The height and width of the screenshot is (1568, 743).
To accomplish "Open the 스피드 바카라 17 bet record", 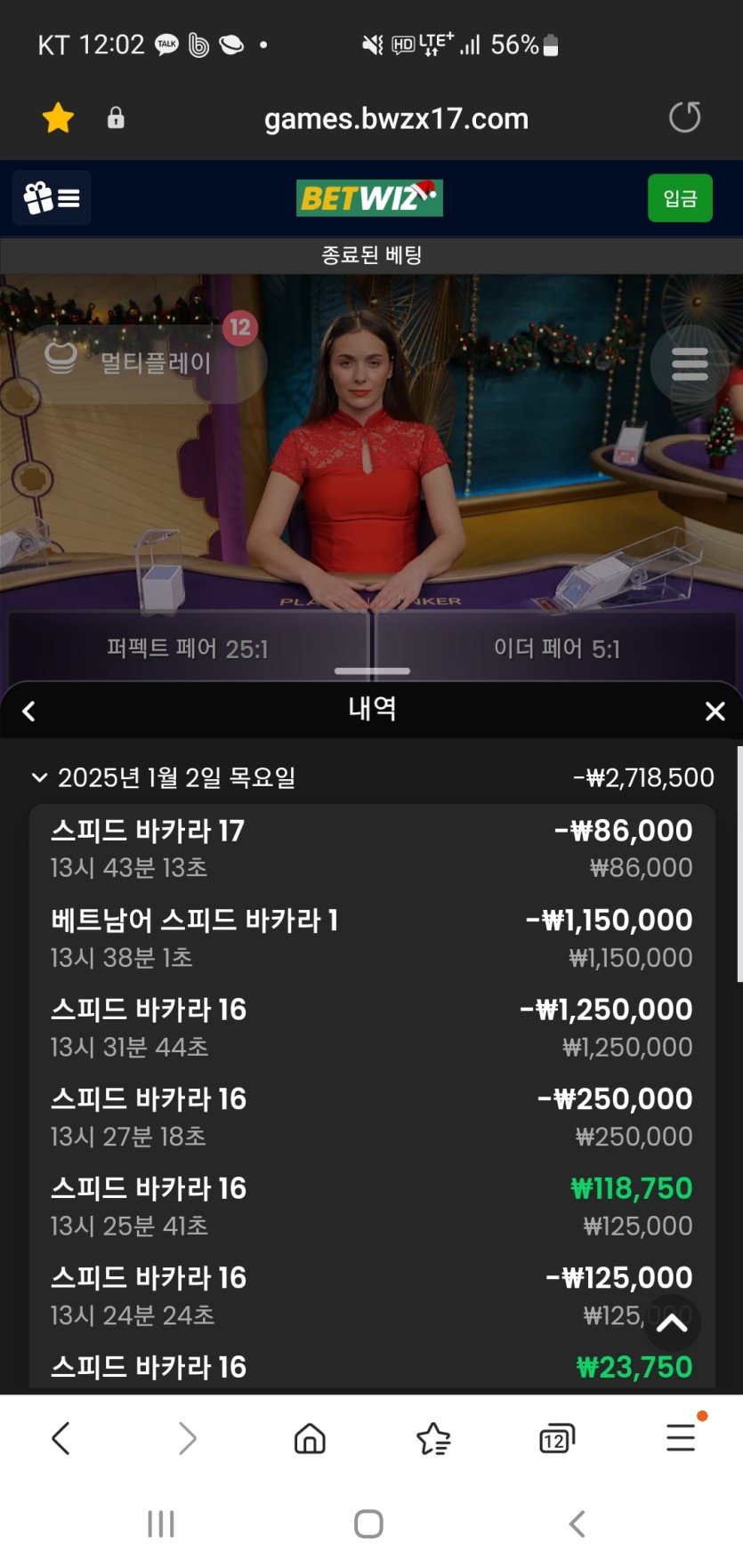I will pos(371,848).
